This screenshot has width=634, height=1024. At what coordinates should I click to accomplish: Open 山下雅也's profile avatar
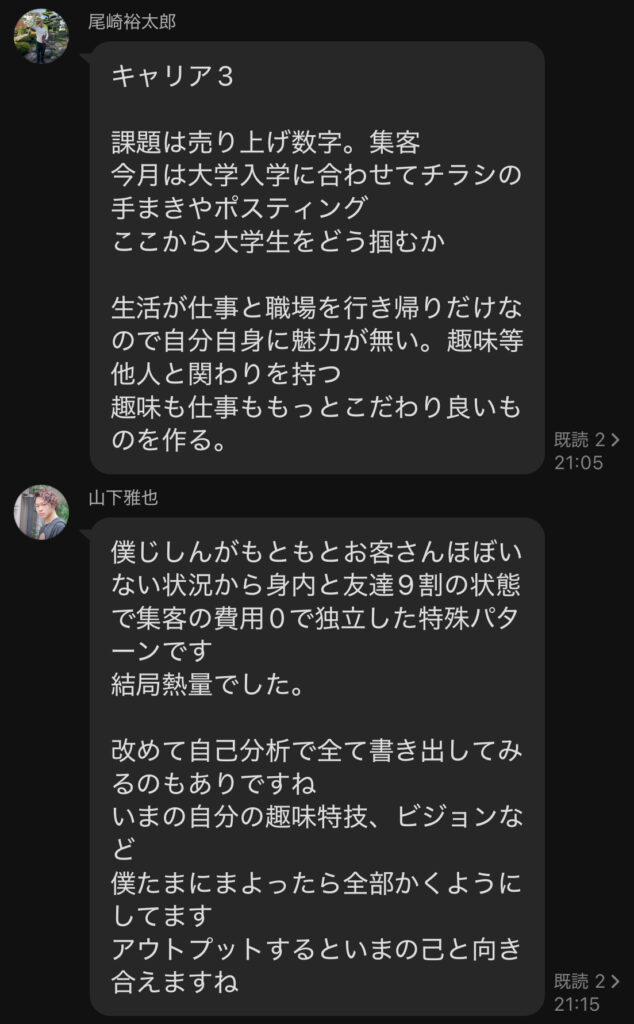41,512
